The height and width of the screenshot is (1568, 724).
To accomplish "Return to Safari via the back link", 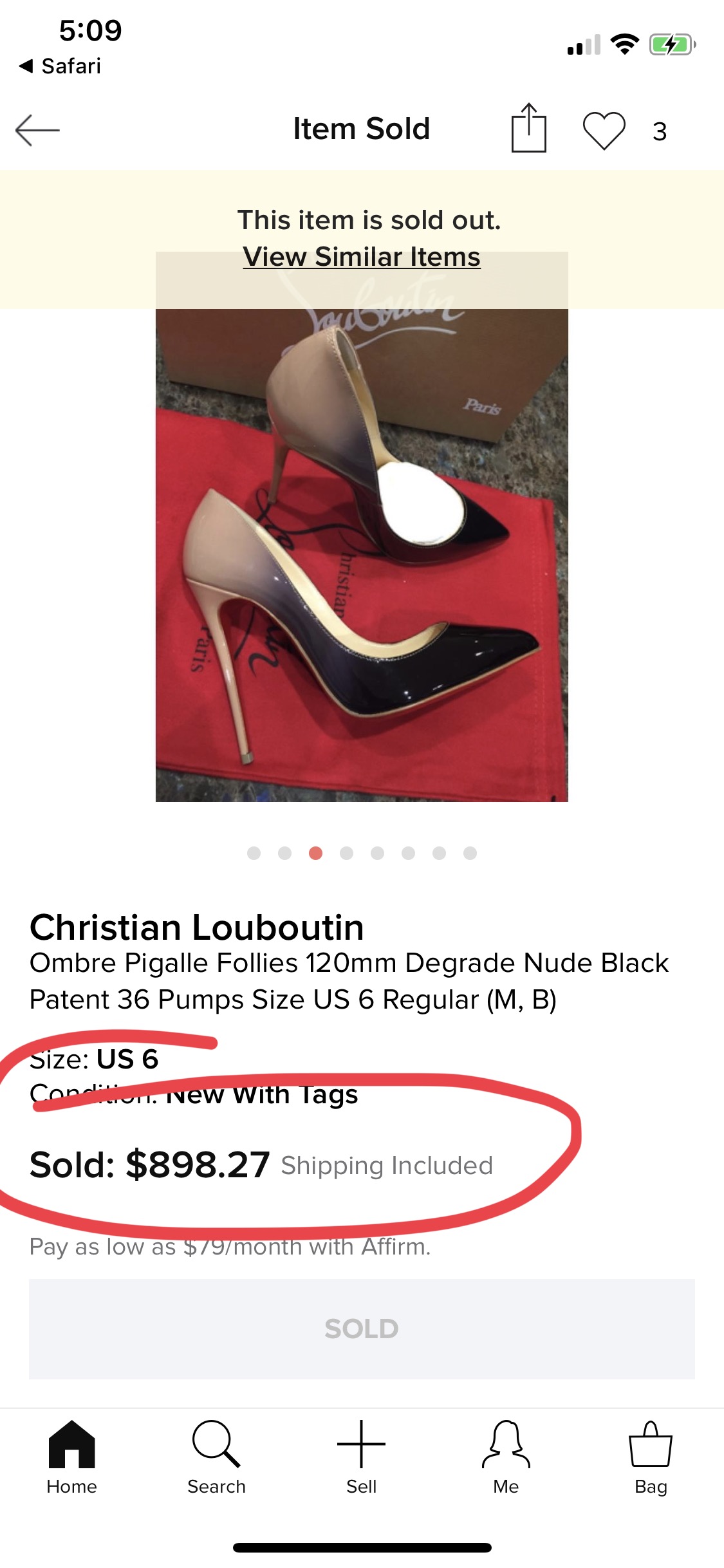I will point(60,66).
